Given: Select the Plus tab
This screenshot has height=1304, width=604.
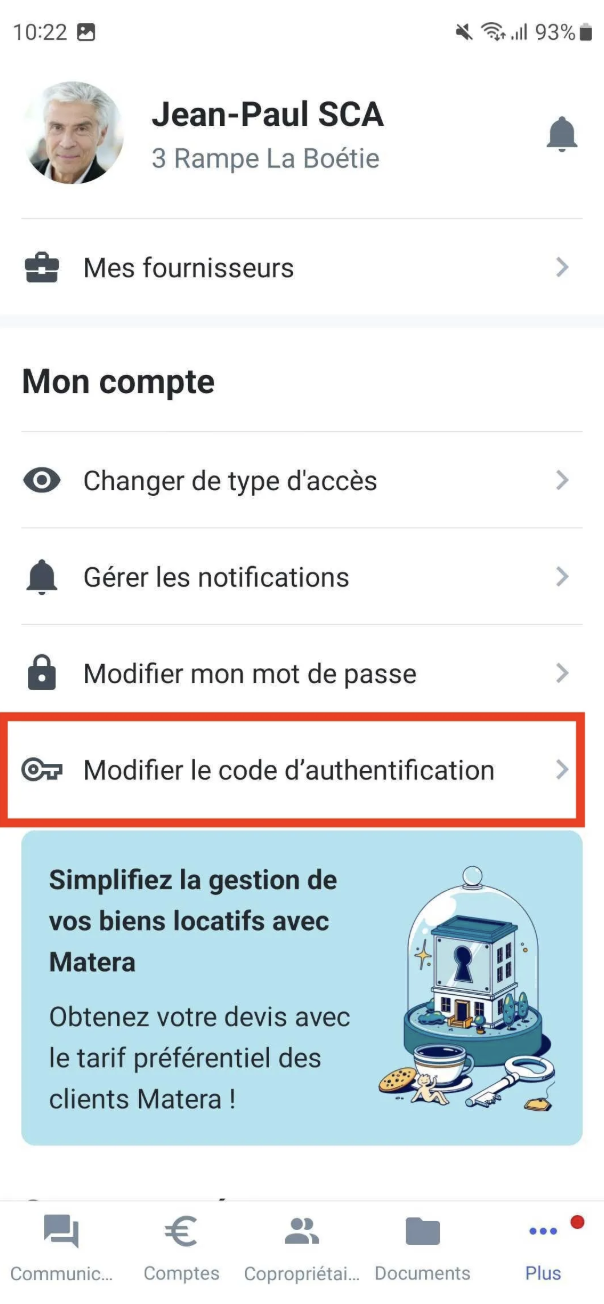Looking at the screenshot, I should click(x=543, y=1248).
